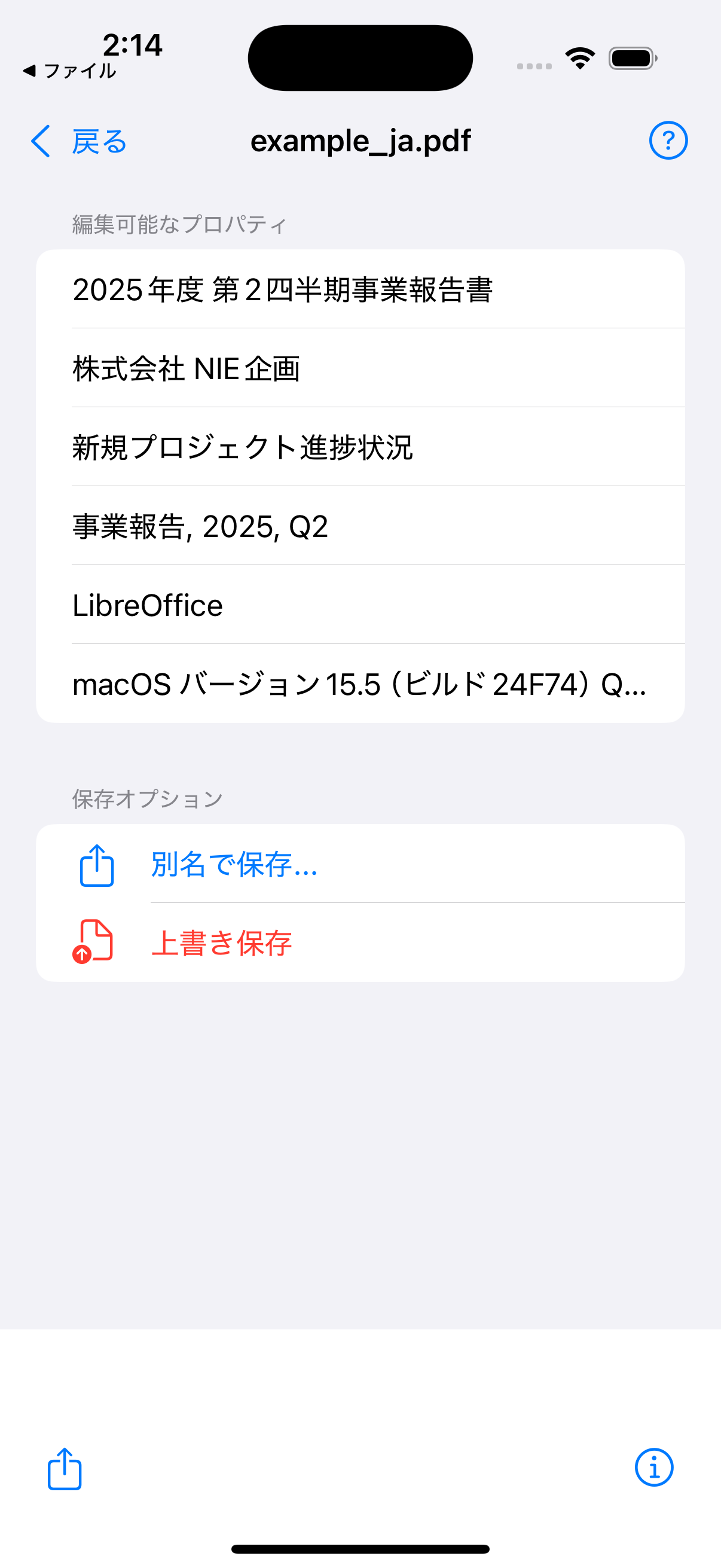Tap the battery indicator in status bar

(631, 58)
